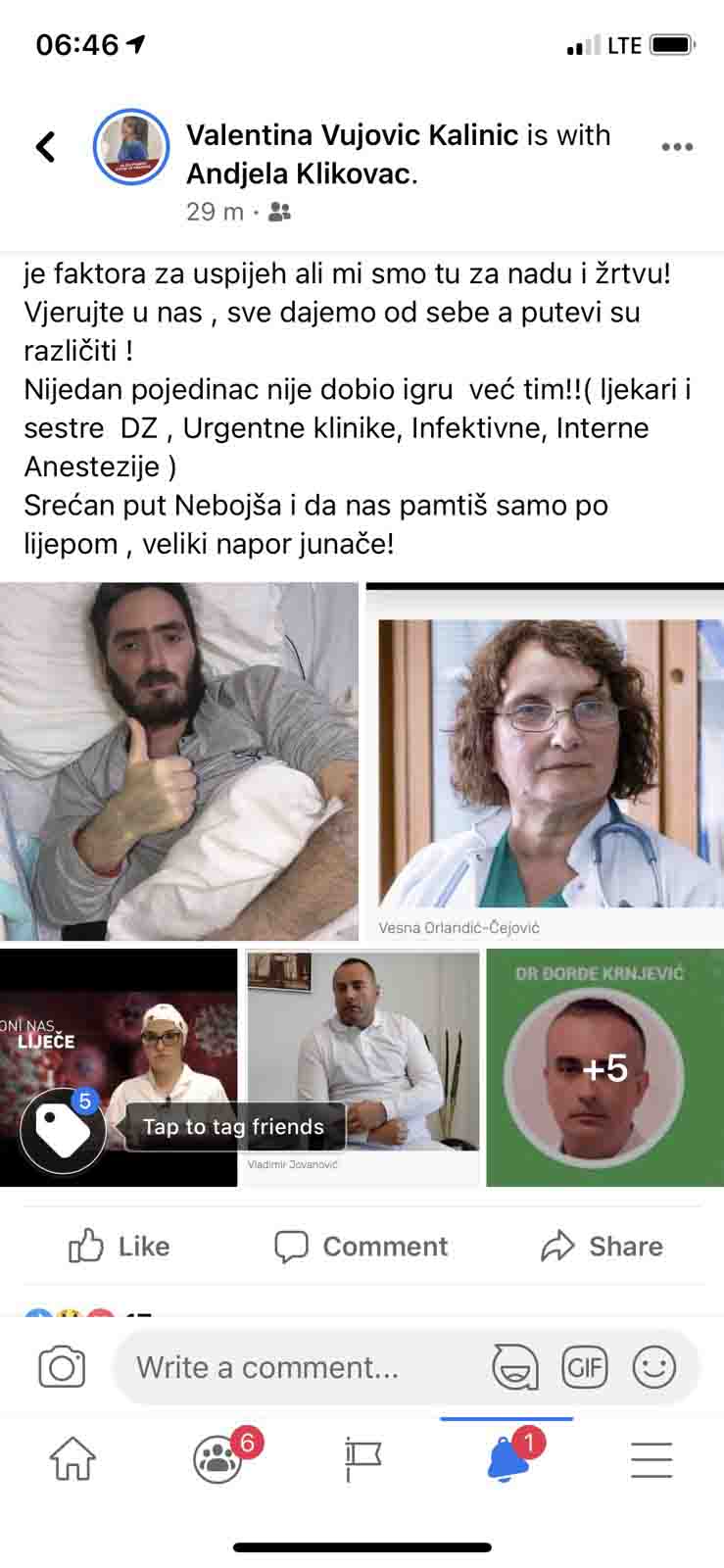Open the Groups tab

pos(218,1459)
